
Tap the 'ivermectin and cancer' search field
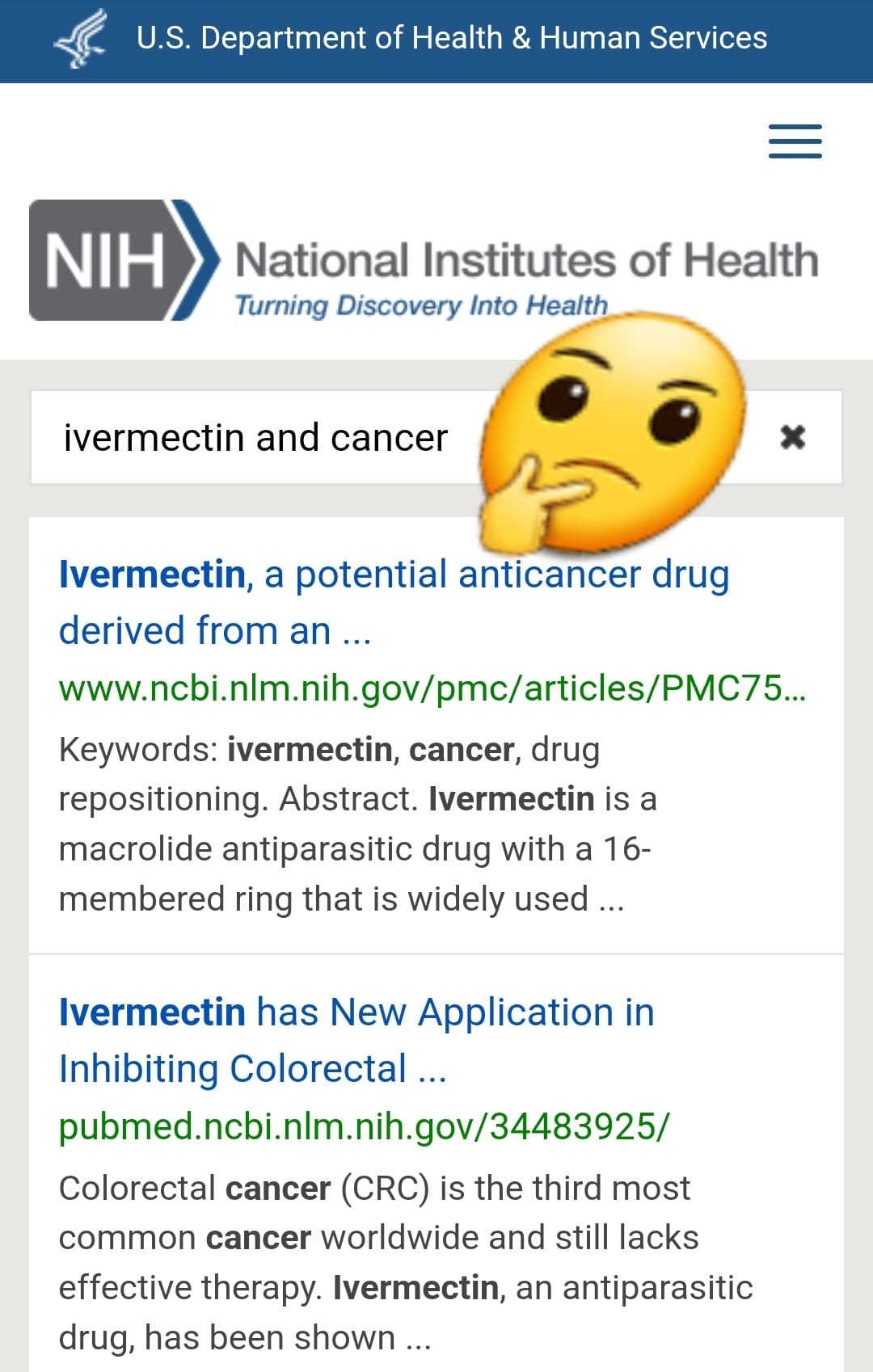[x=255, y=438]
